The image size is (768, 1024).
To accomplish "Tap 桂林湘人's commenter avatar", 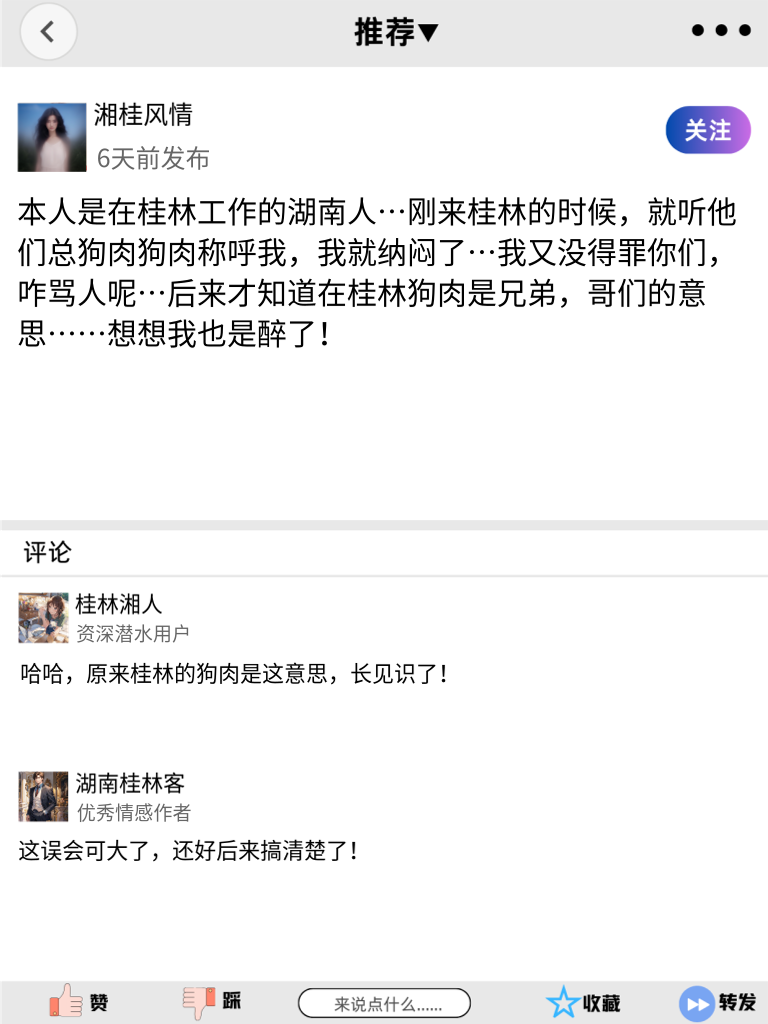I will tap(41, 618).
